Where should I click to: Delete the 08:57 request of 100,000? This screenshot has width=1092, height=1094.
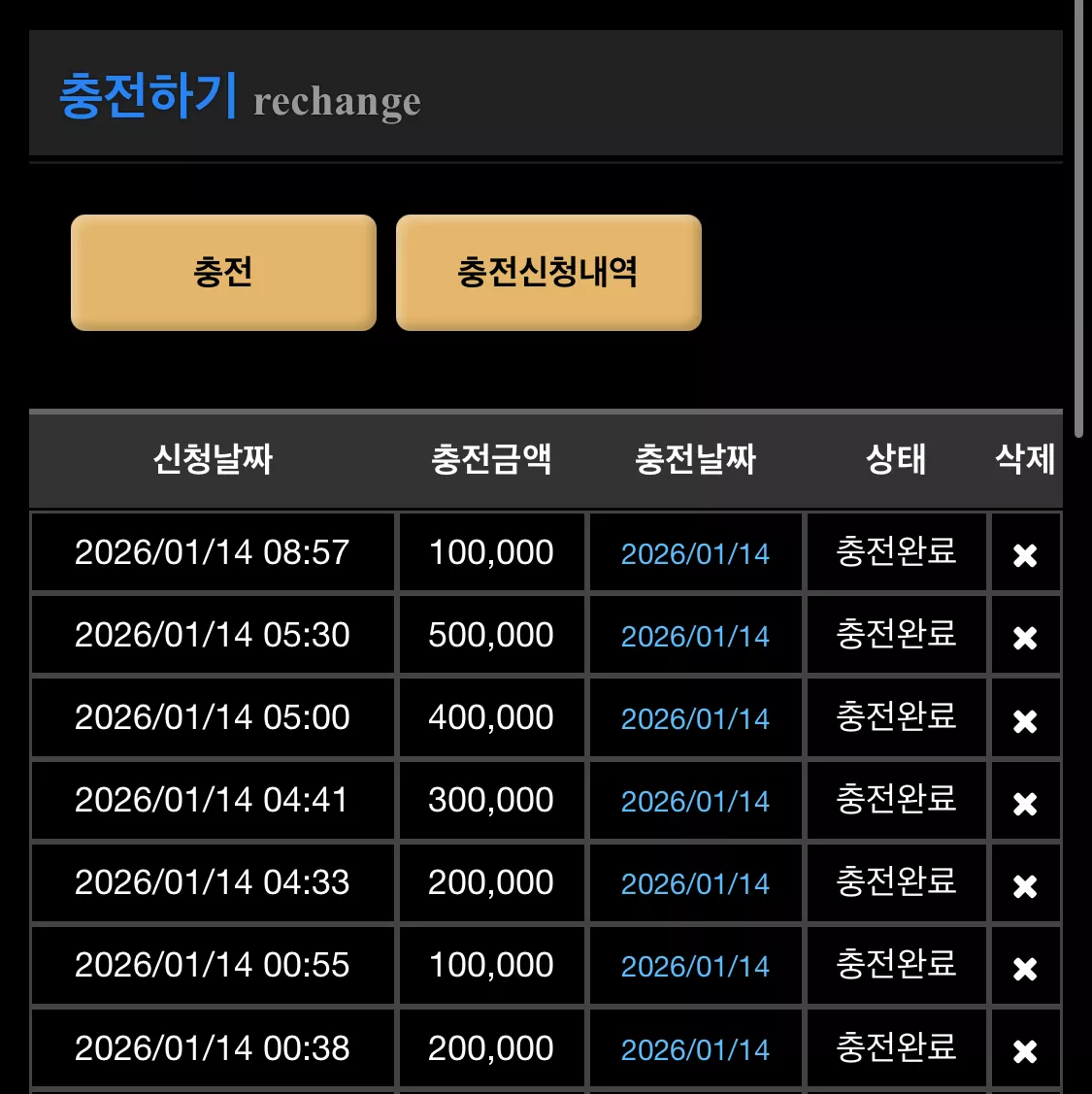pyautogui.click(x=1024, y=555)
